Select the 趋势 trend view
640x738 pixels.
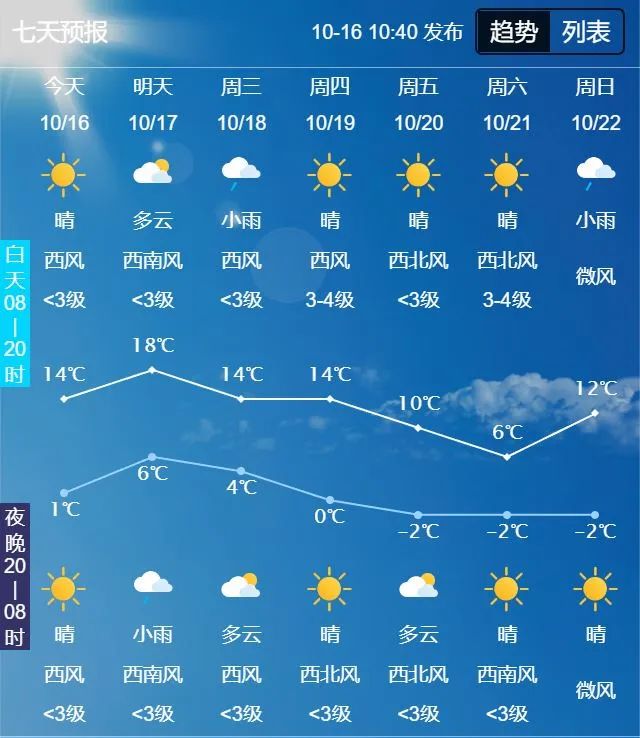(x=514, y=32)
